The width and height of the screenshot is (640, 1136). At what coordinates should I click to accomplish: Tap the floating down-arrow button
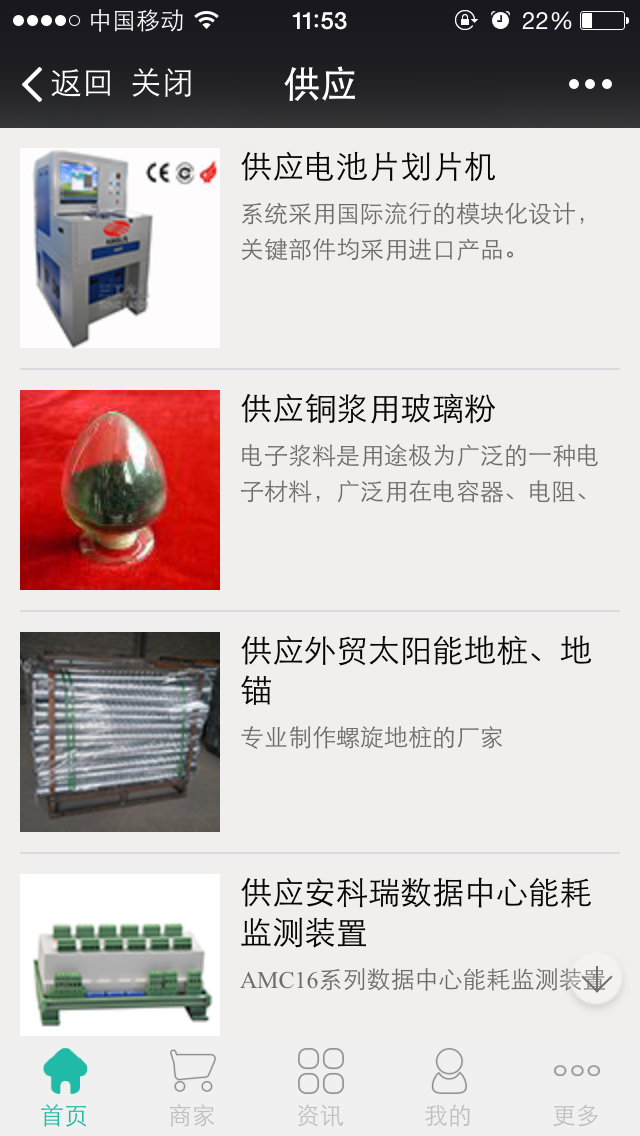point(596,979)
